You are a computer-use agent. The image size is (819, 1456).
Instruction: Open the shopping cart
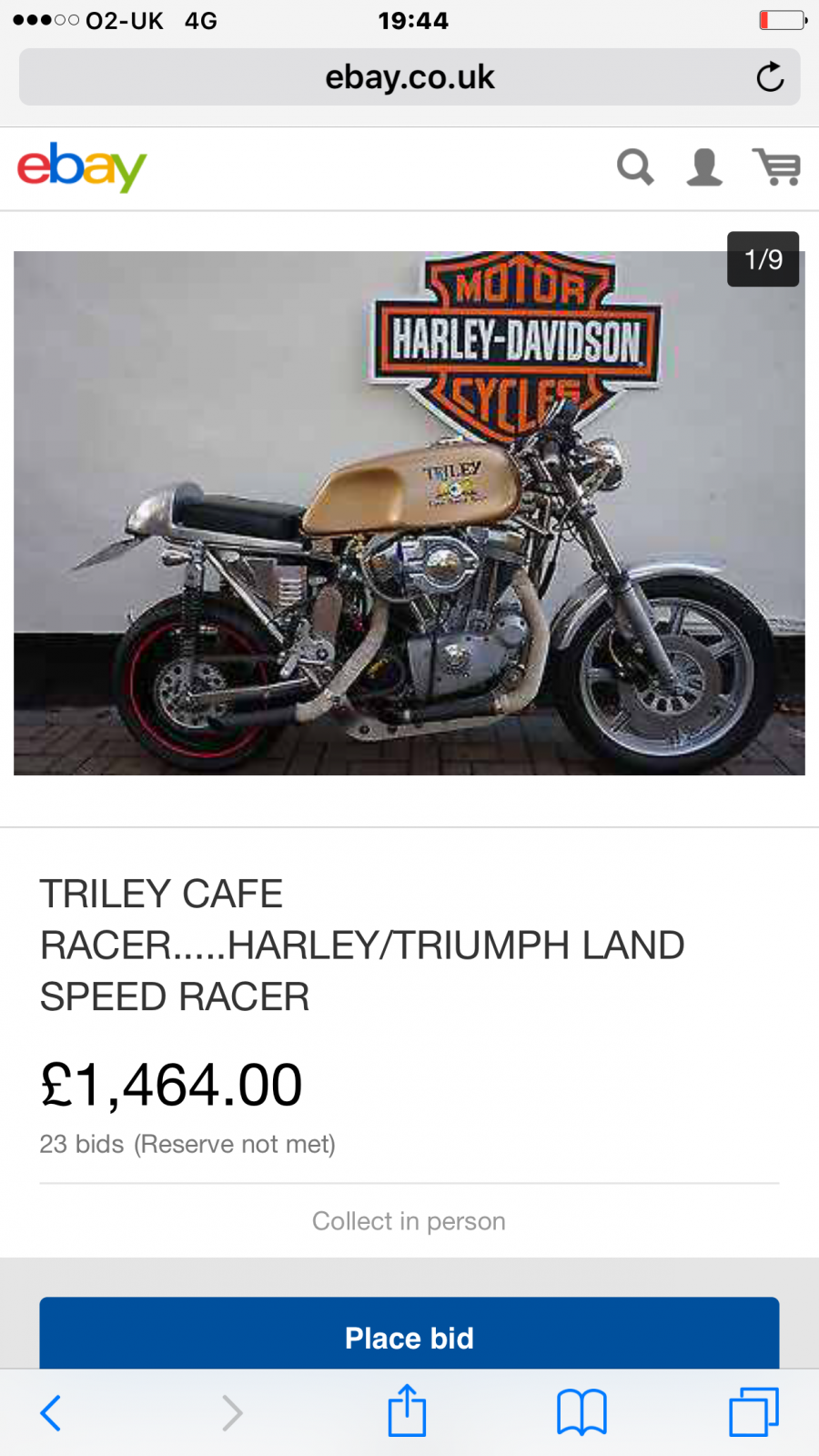pyautogui.click(x=776, y=167)
